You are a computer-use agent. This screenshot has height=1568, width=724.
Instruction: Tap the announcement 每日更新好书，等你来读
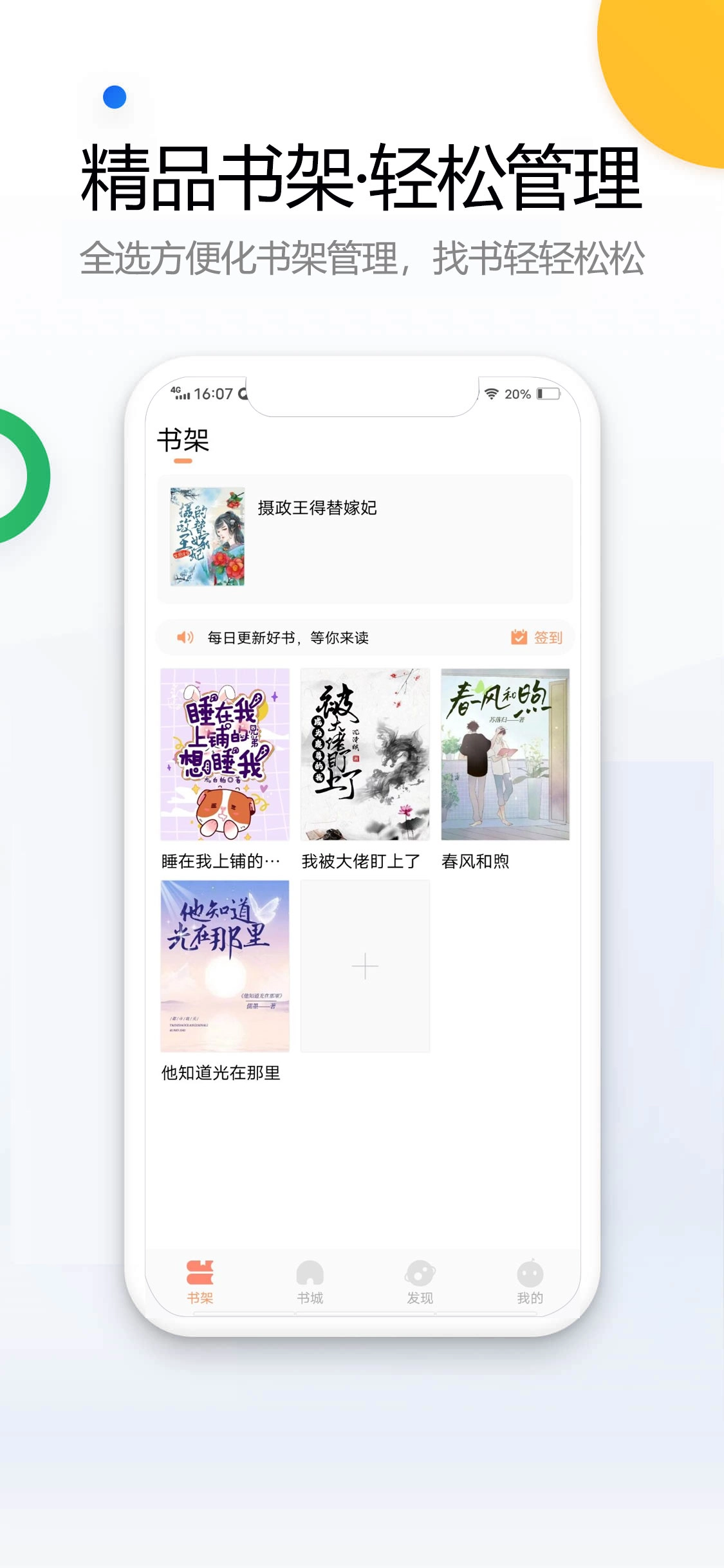pyautogui.click(x=290, y=637)
